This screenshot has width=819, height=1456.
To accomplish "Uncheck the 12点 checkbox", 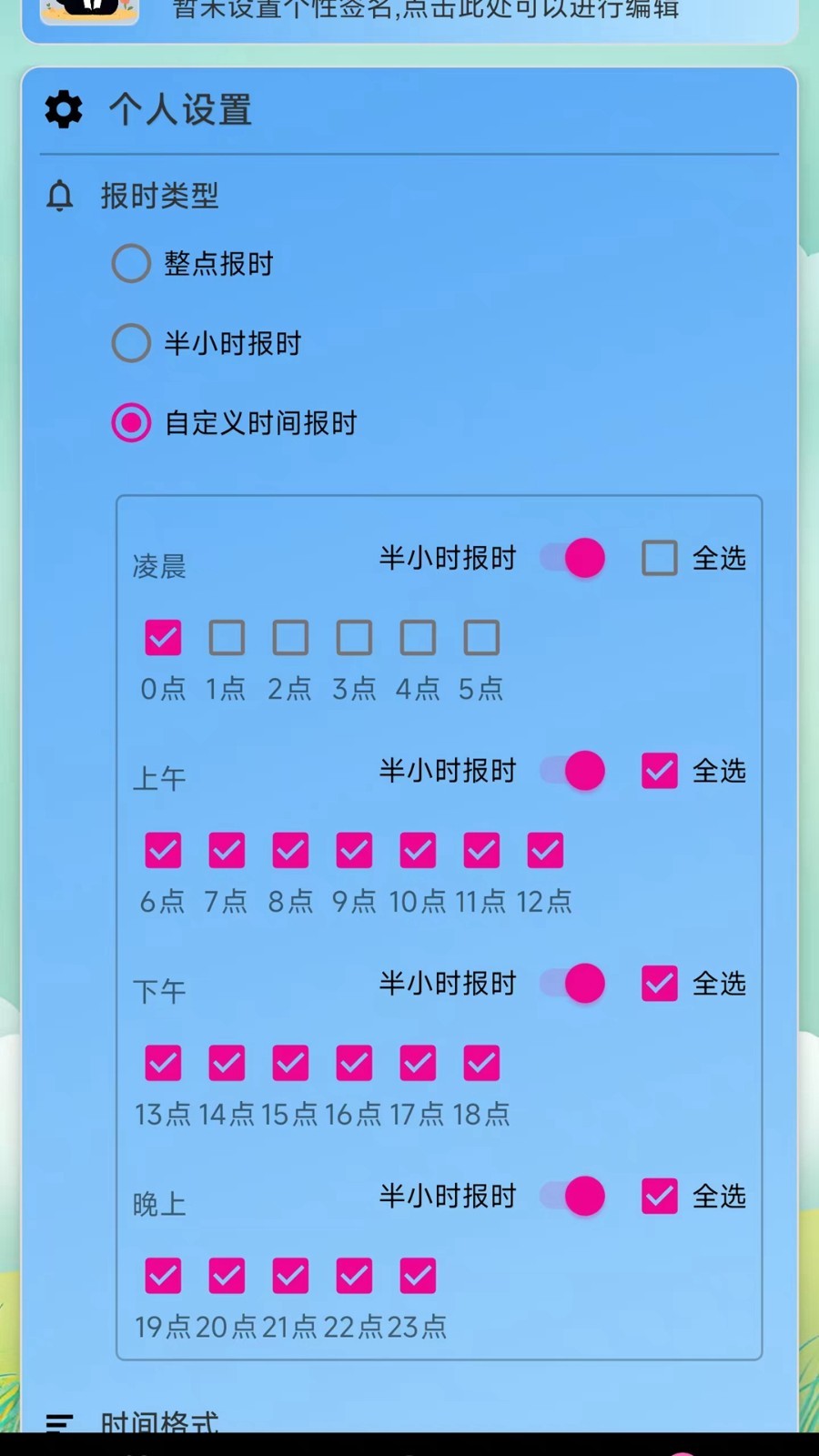I will coord(545,851).
